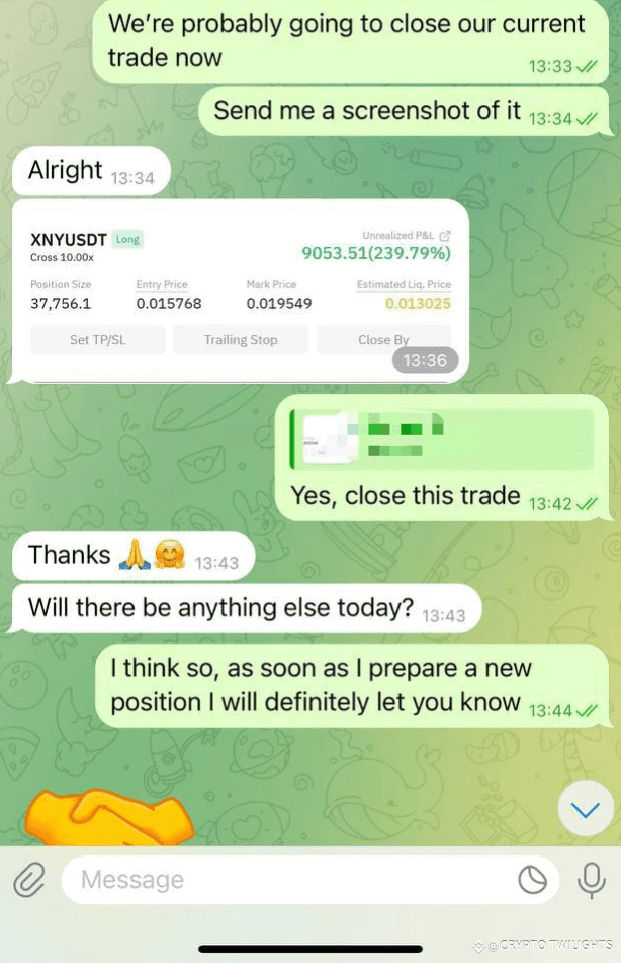Viewport: 621px width, 963px height.
Task: Tap the microphone voice message button
Action: (592, 880)
